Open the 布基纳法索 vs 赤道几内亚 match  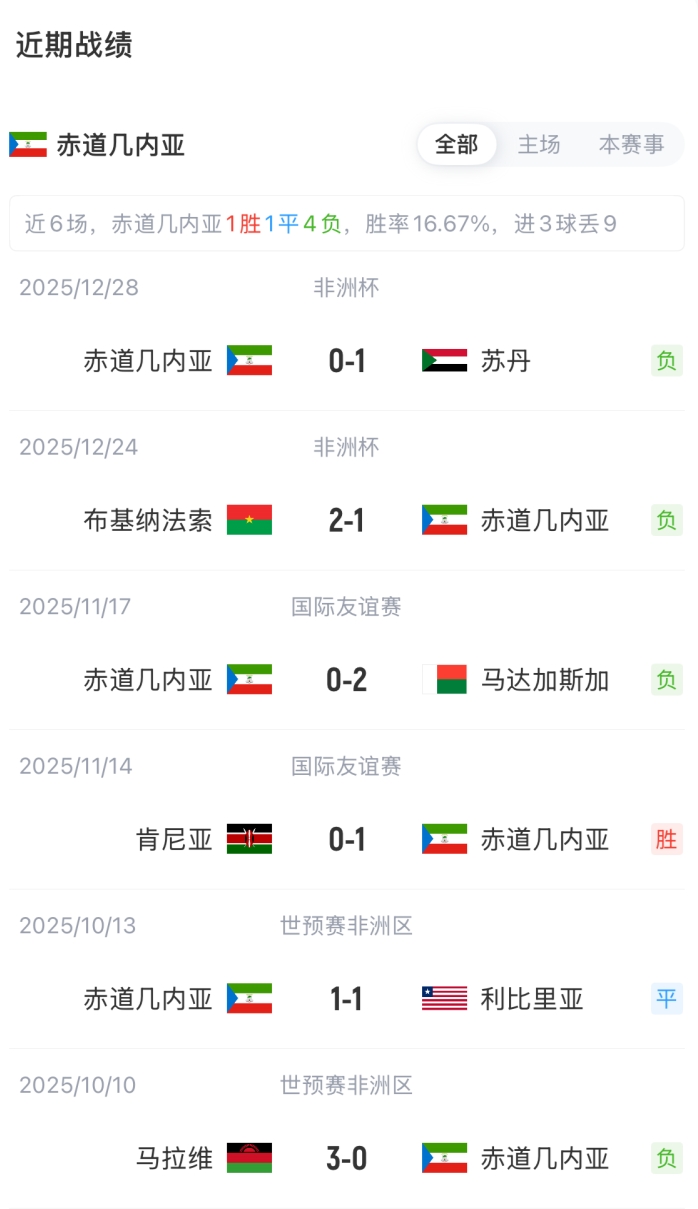coord(347,520)
